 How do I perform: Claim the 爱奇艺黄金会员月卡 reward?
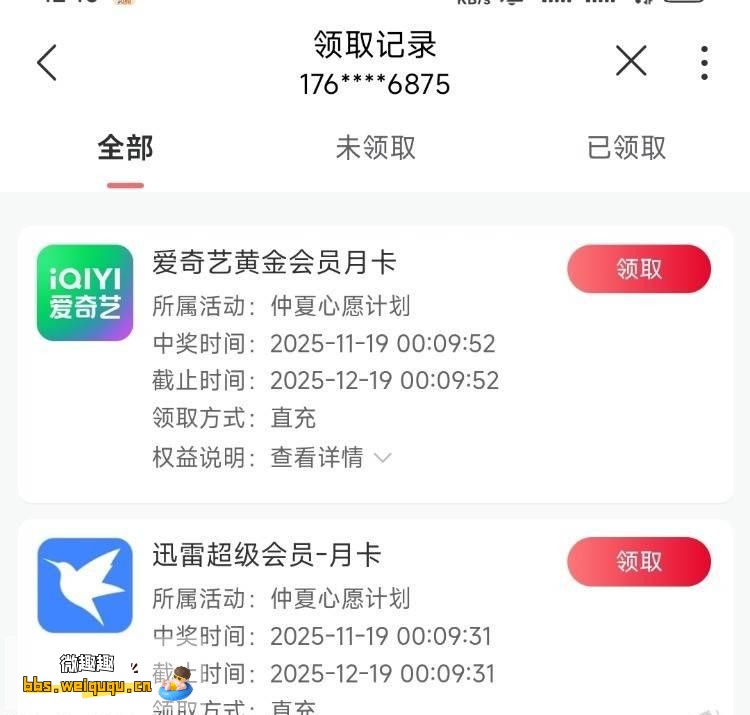[639, 269]
